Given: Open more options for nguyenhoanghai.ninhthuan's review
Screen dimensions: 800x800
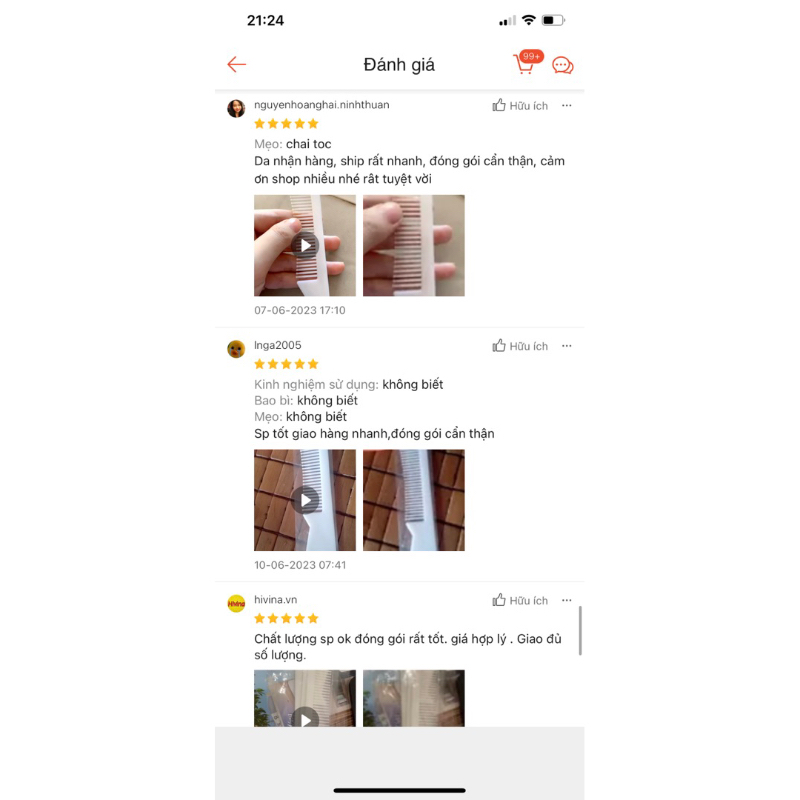Looking at the screenshot, I should (567, 105).
